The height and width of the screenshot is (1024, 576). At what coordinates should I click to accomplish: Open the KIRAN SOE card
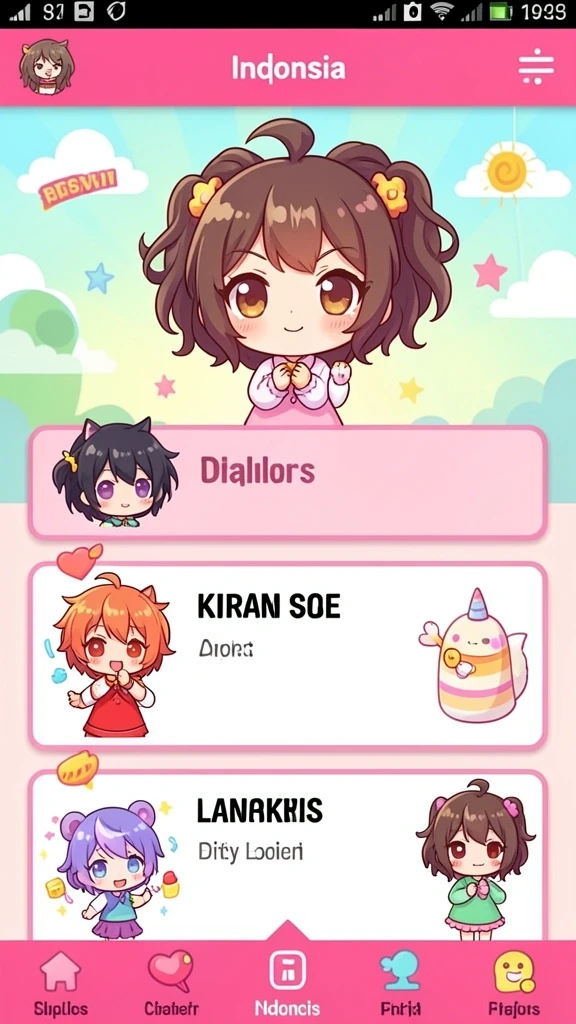pos(287,655)
